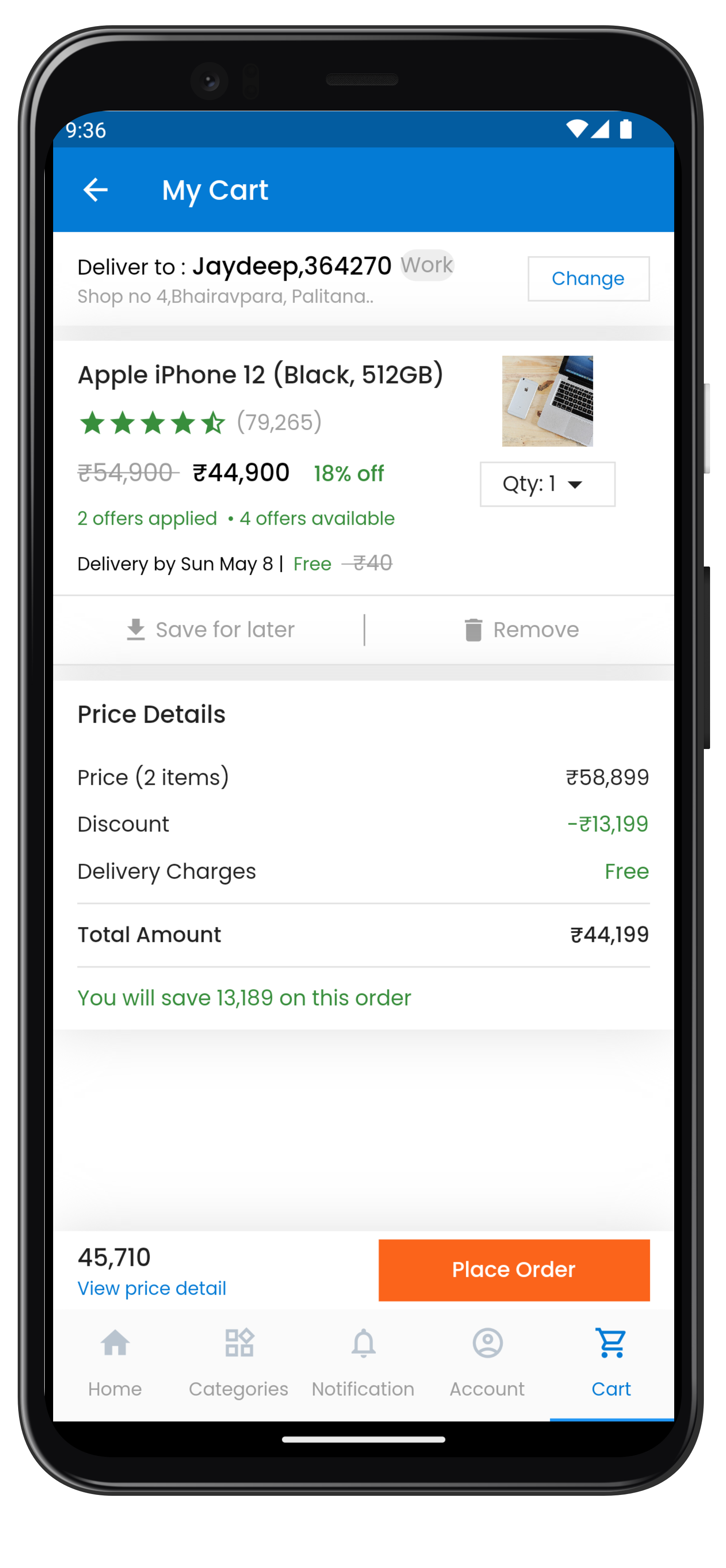This screenshot has width=726, height=1568.
Task: Tap the View price detail link
Action: tap(151, 1288)
